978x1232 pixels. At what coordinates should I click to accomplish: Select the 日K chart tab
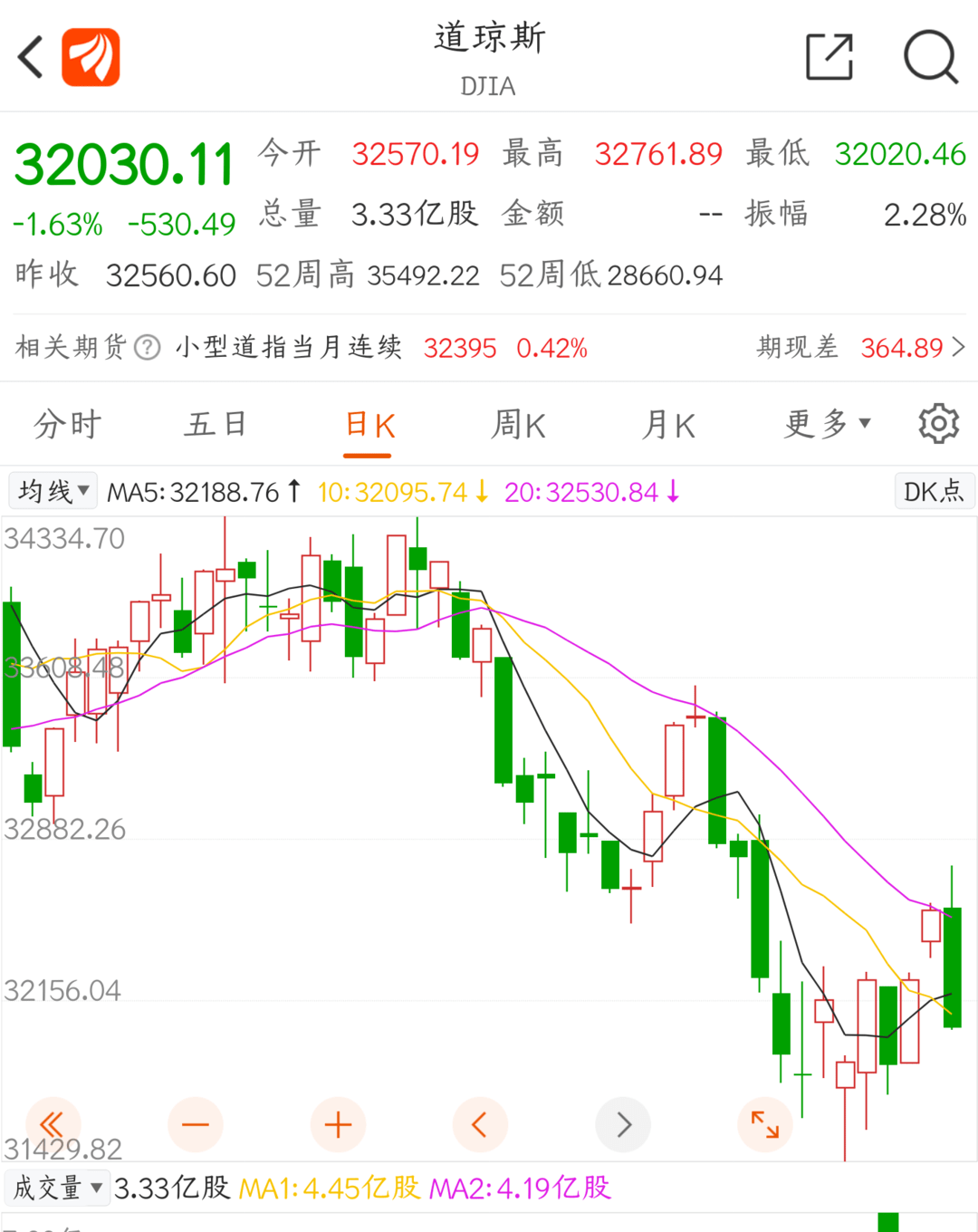pyautogui.click(x=369, y=425)
